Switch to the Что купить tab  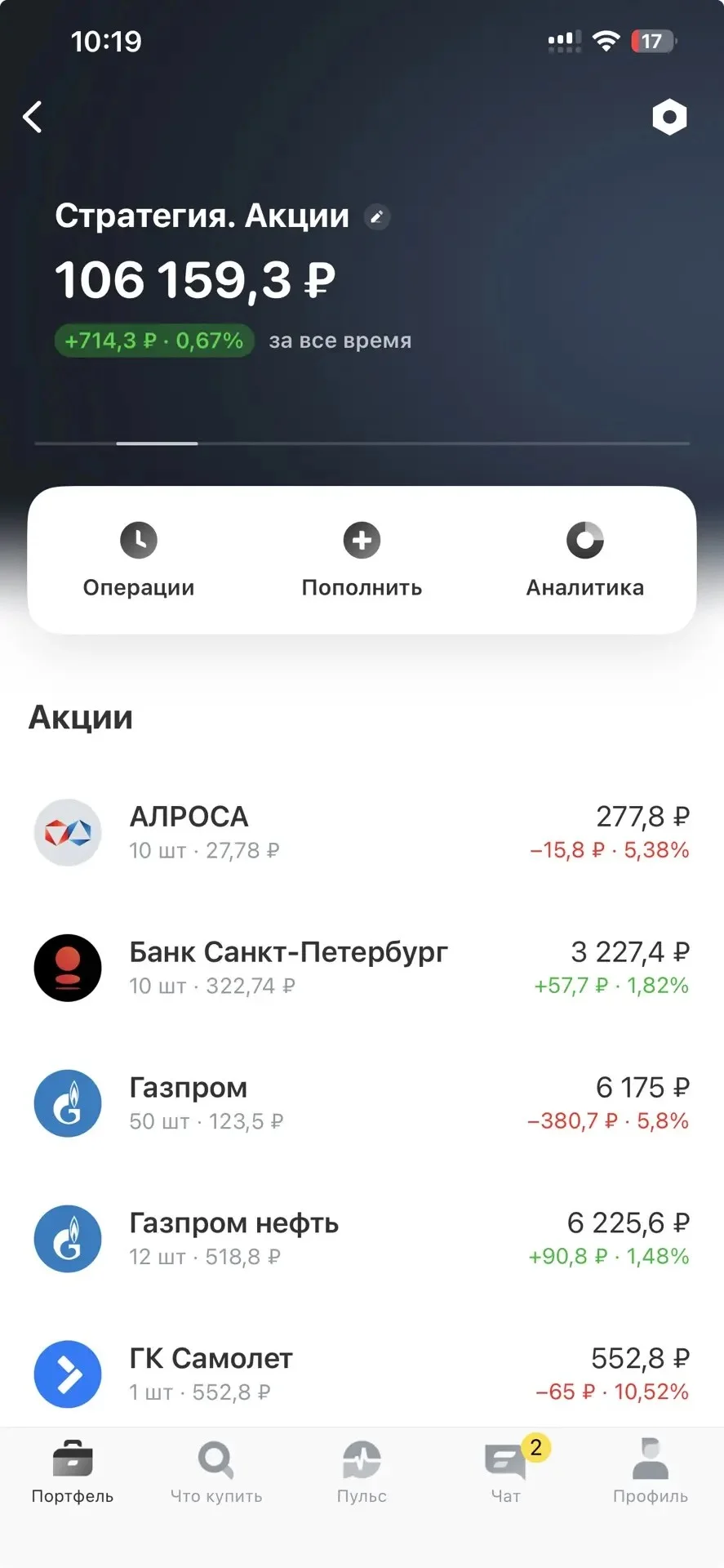point(216,1472)
